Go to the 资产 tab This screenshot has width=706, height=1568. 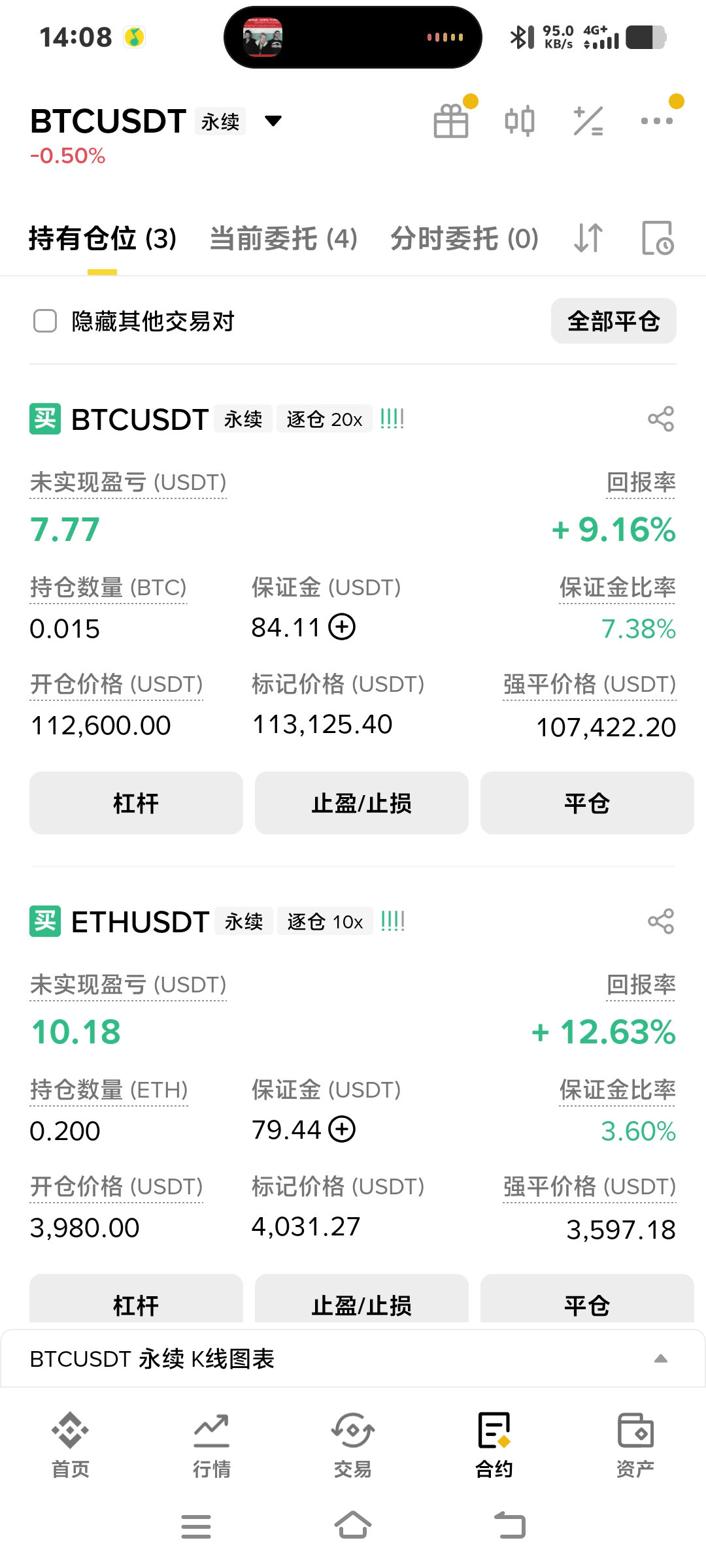635,1445
